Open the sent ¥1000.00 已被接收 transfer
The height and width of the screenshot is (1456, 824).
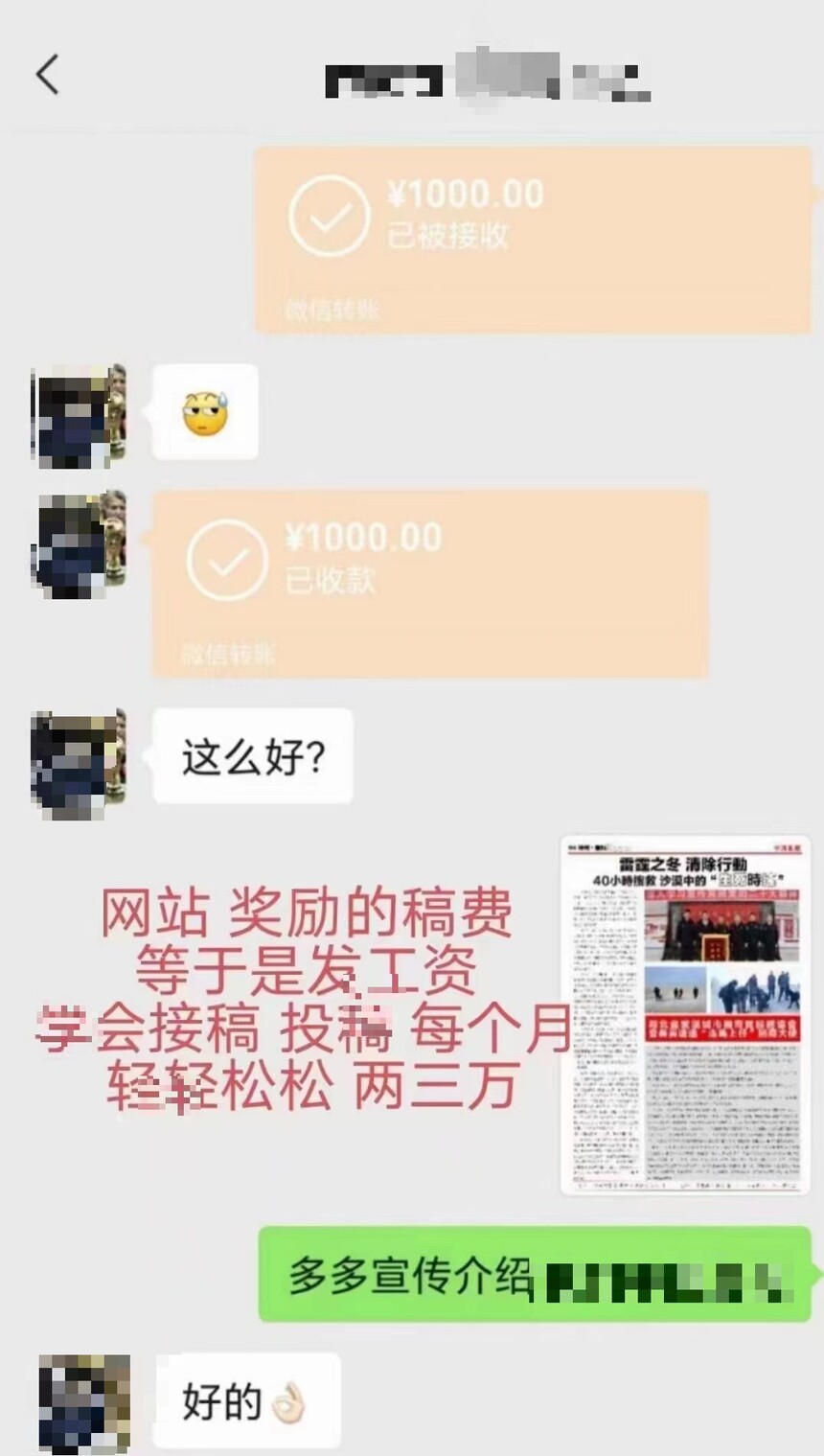tap(533, 240)
